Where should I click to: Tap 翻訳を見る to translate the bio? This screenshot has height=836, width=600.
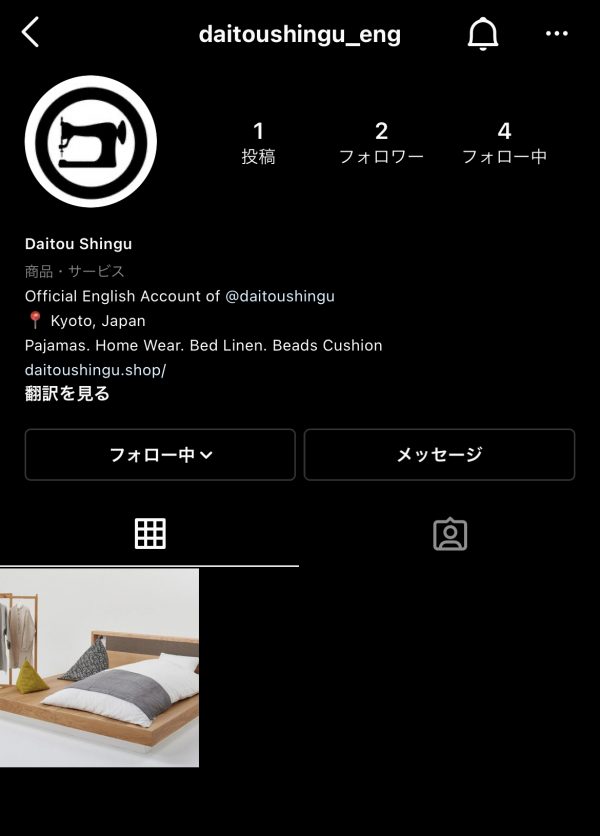click(x=67, y=394)
